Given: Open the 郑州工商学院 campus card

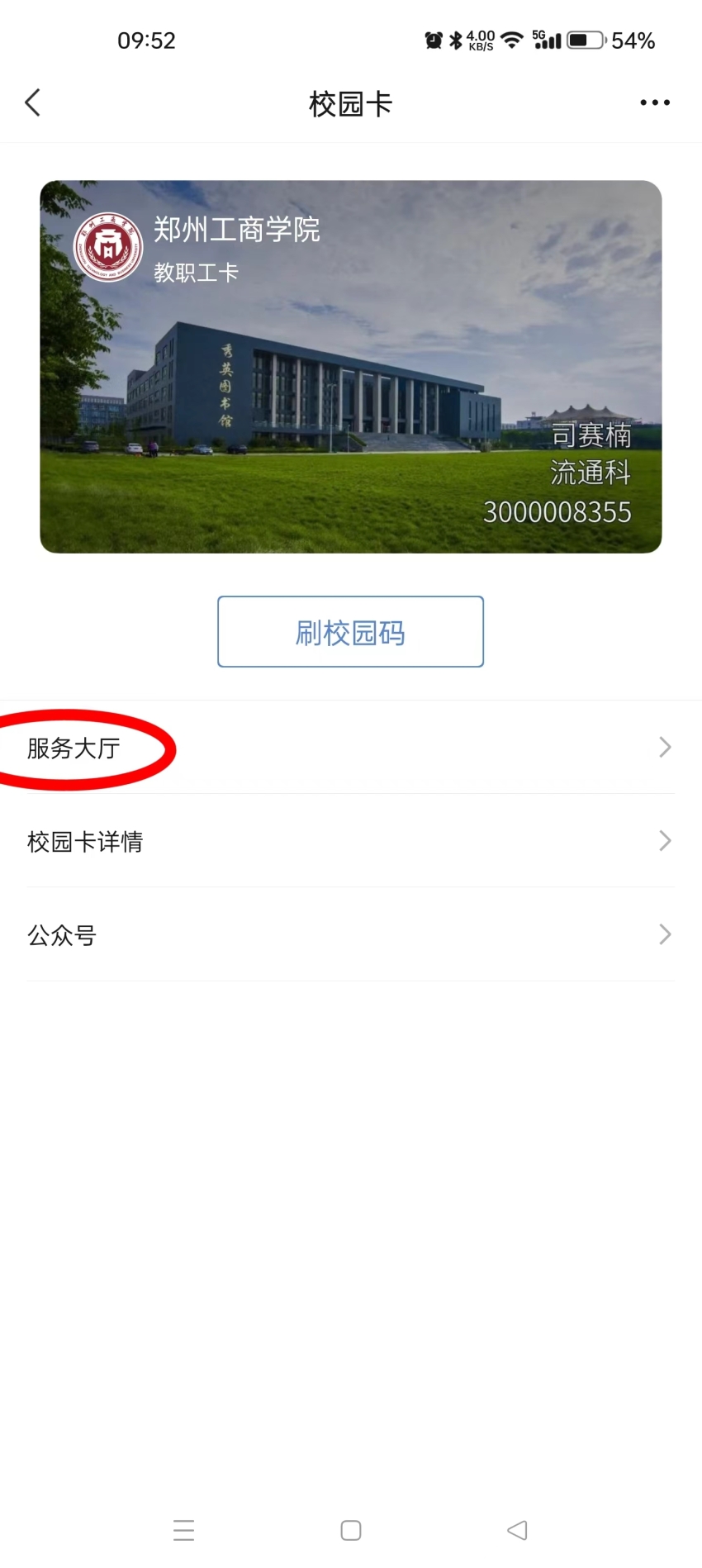Looking at the screenshot, I should pyautogui.click(x=350, y=367).
